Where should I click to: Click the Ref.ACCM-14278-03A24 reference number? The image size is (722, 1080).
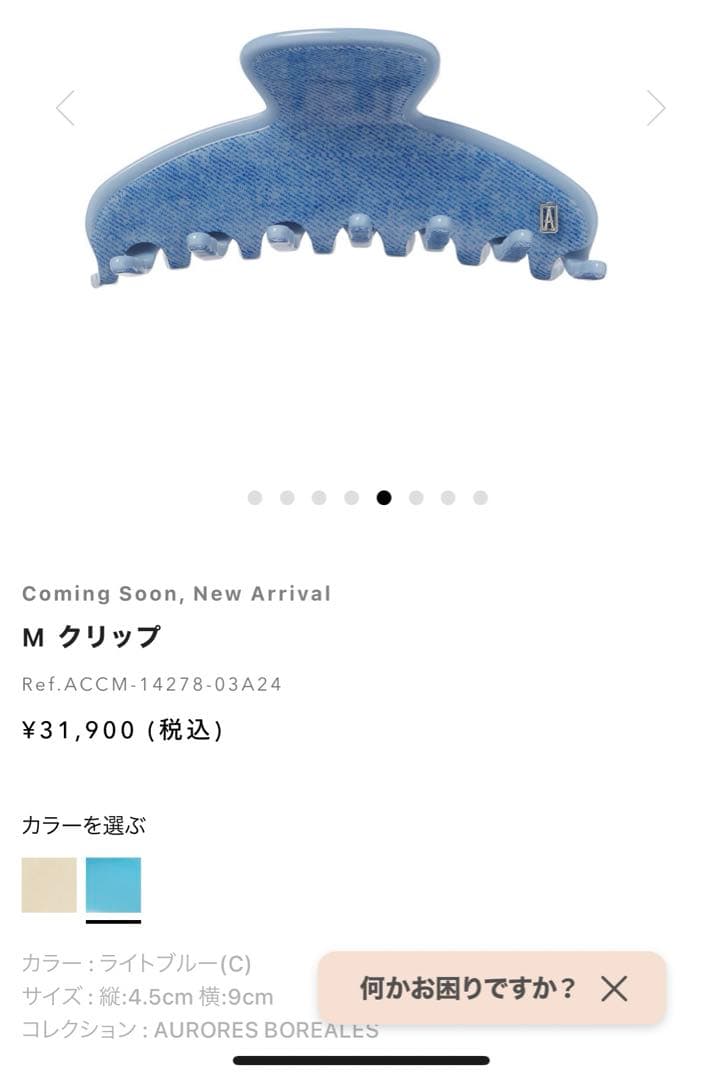(x=152, y=684)
